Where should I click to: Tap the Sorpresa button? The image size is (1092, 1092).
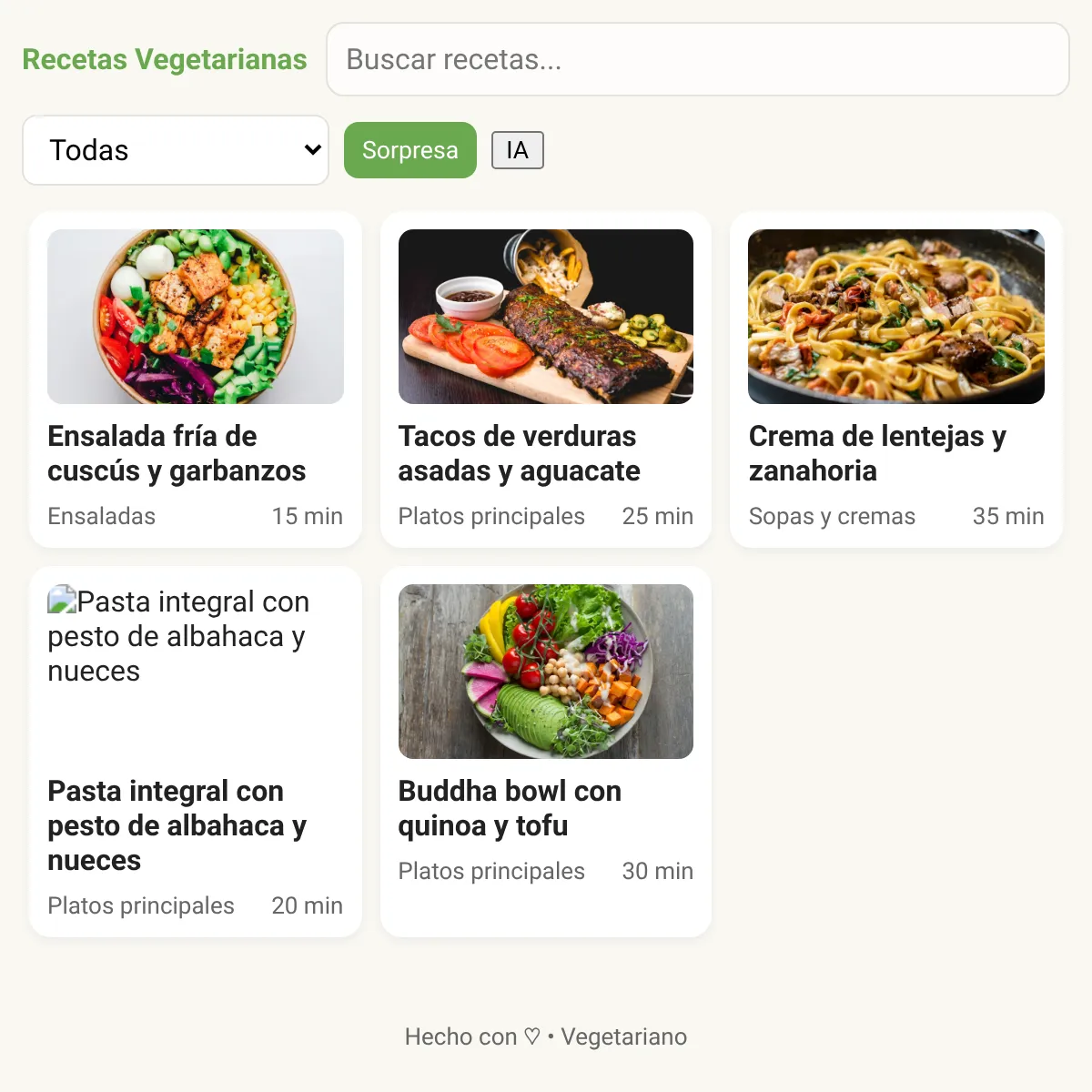409,150
